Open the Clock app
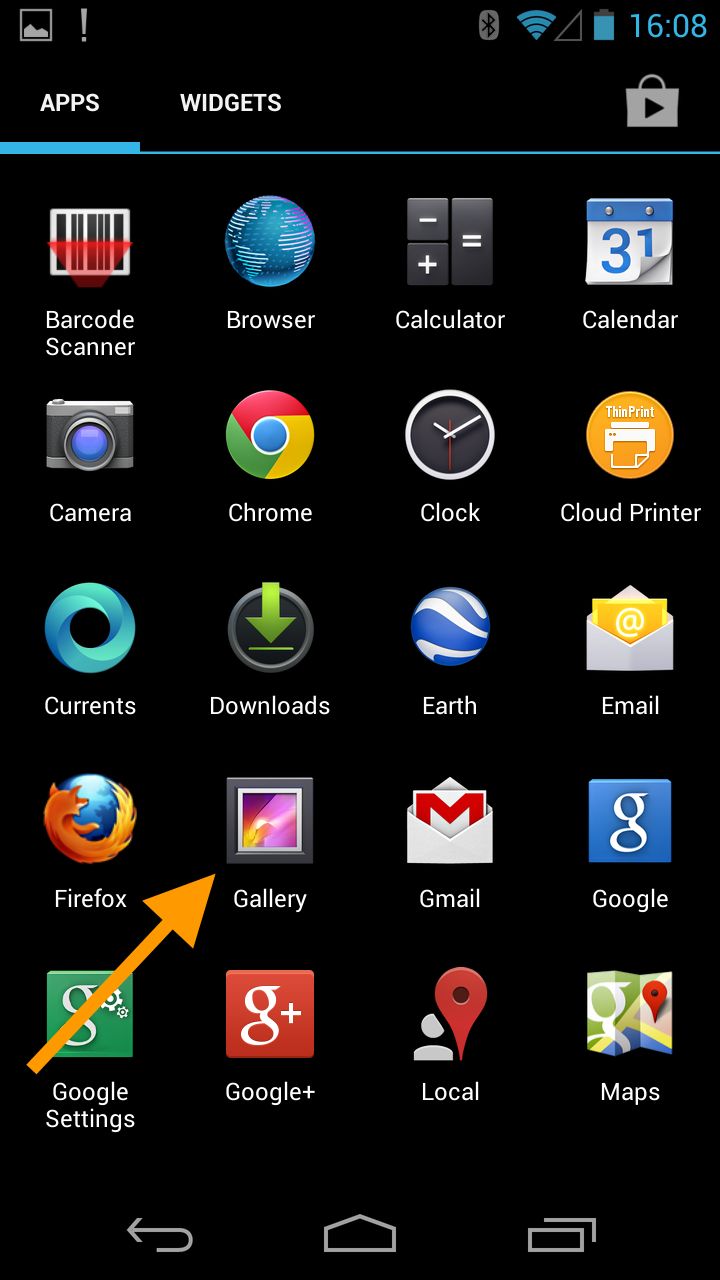This screenshot has width=720, height=1280. 450,434
